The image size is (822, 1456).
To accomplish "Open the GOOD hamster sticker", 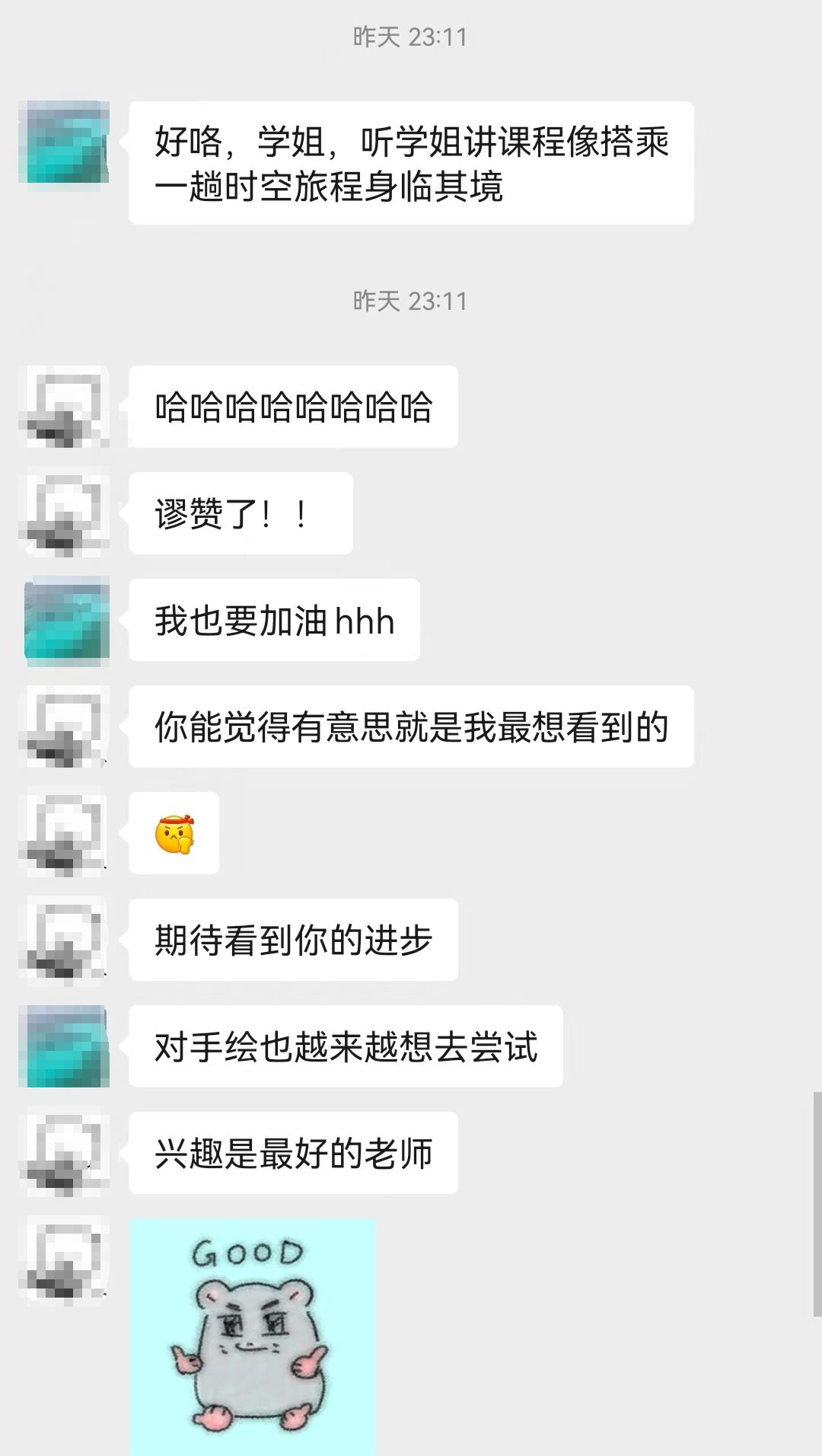I will (x=253, y=1336).
